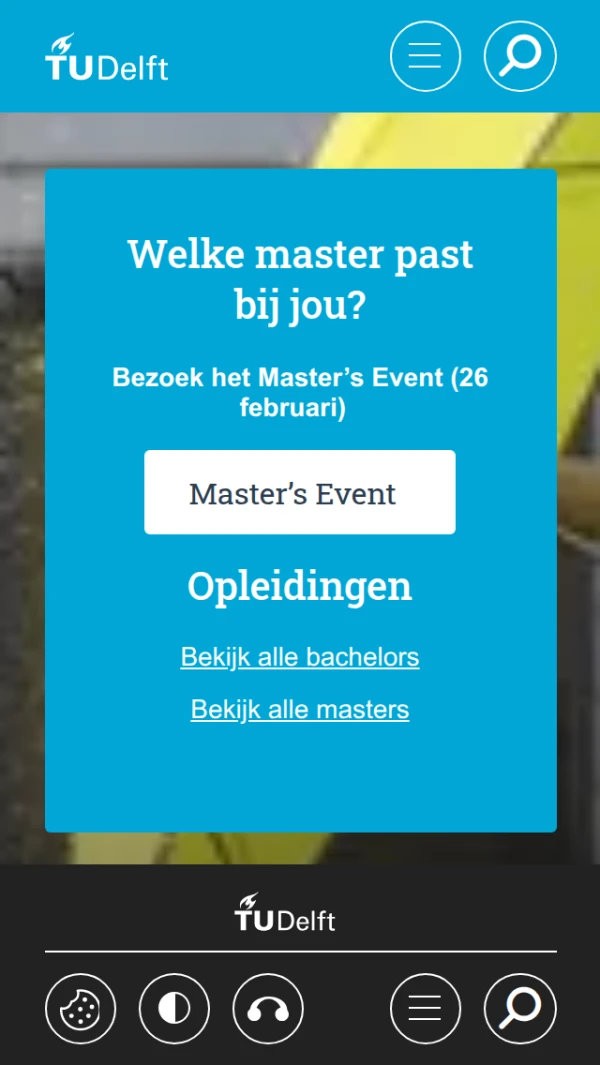Tap the search icon in the bottom bar

(x=520, y=1009)
